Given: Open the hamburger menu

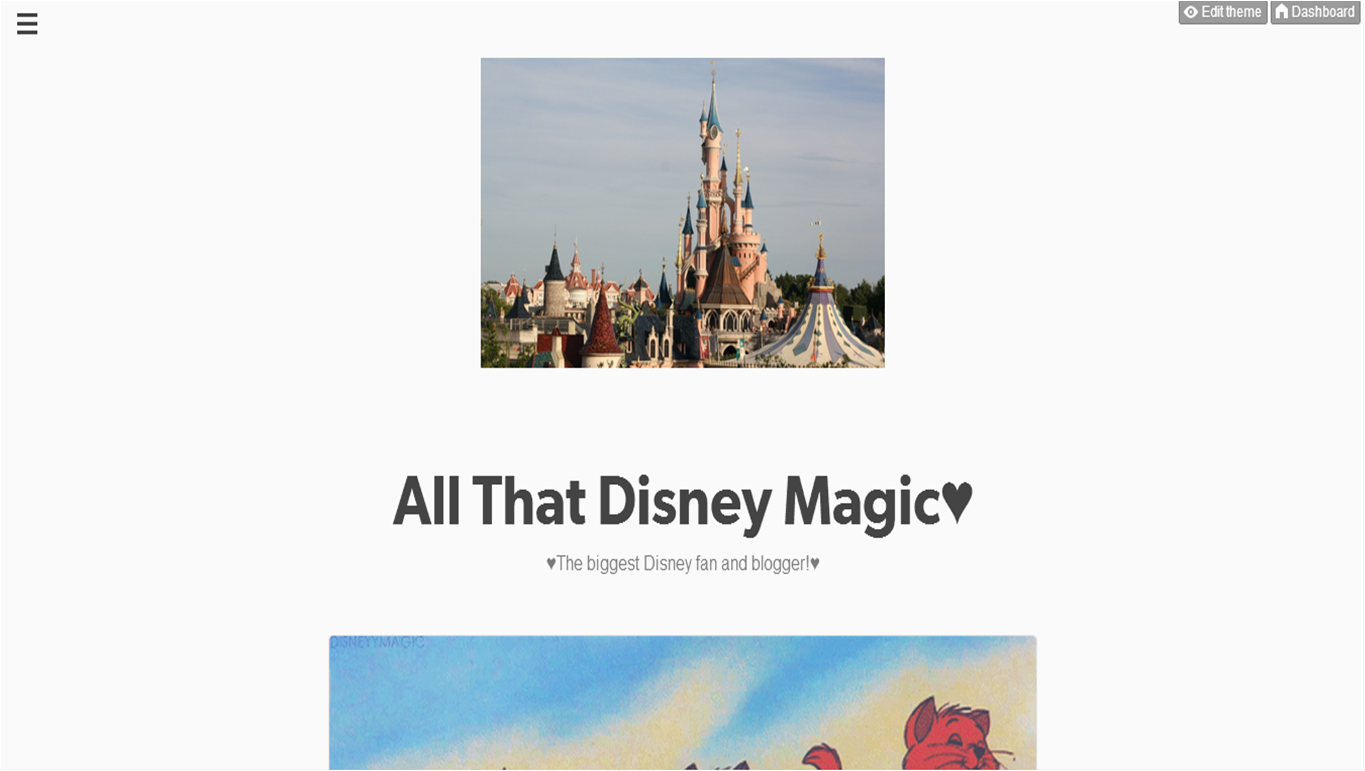Looking at the screenshot, I should (27, 24).
